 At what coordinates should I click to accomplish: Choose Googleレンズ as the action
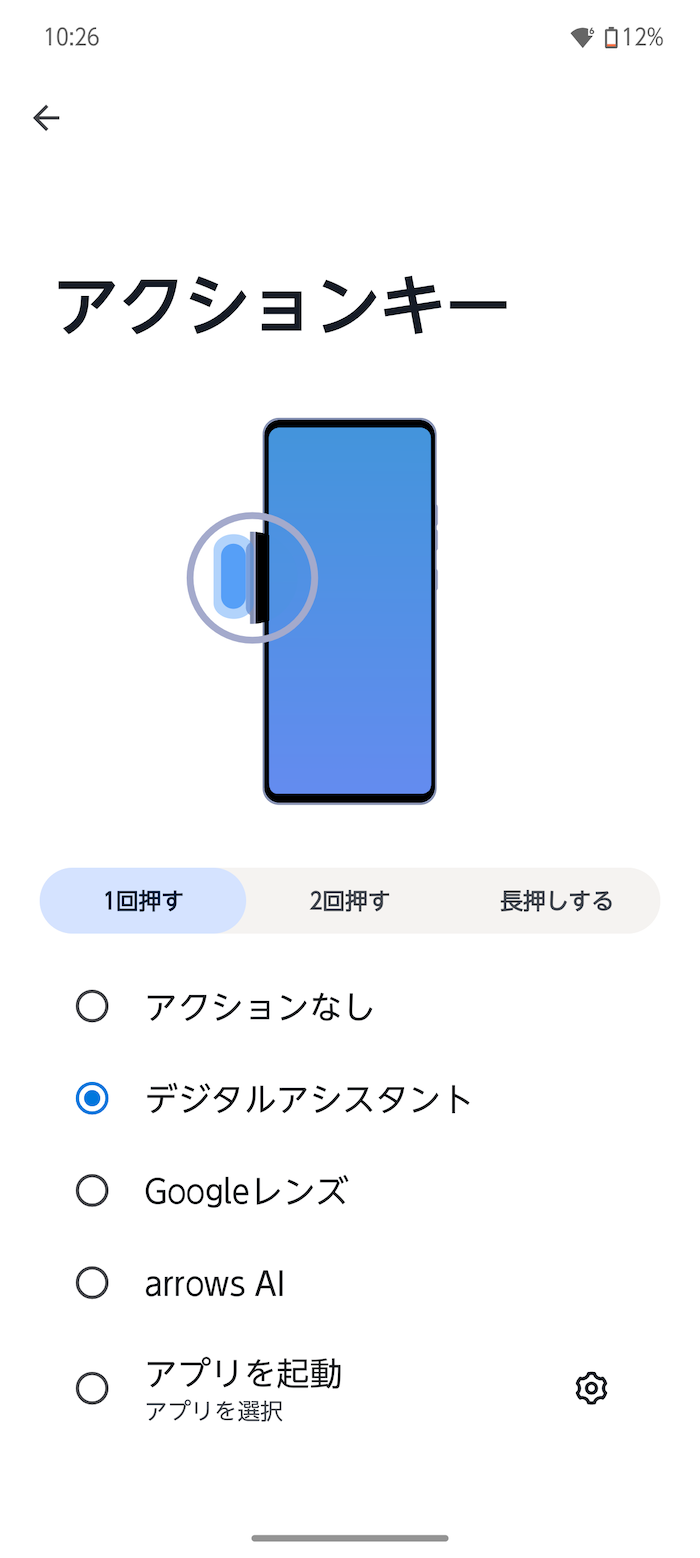point(350,1191)
